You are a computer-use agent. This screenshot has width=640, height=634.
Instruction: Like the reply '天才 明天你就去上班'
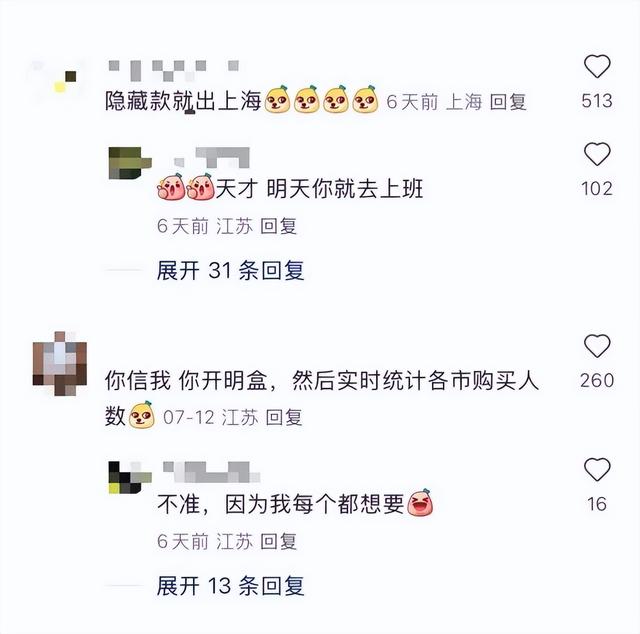pyautogui.click(x=597, y=155)
